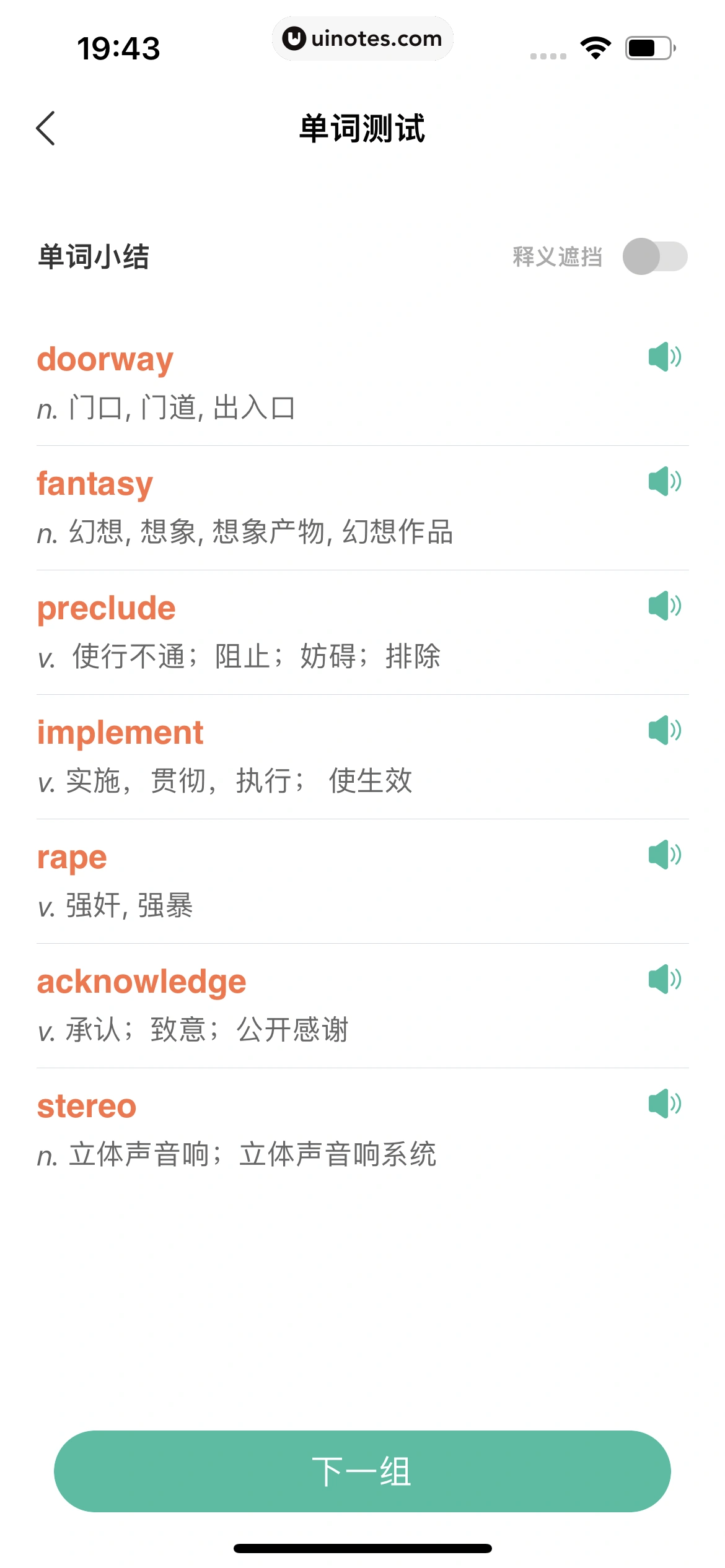This screenshot has width=725, height=1568.
Task: Tap the word acknowledge
Action: (141, 981)
